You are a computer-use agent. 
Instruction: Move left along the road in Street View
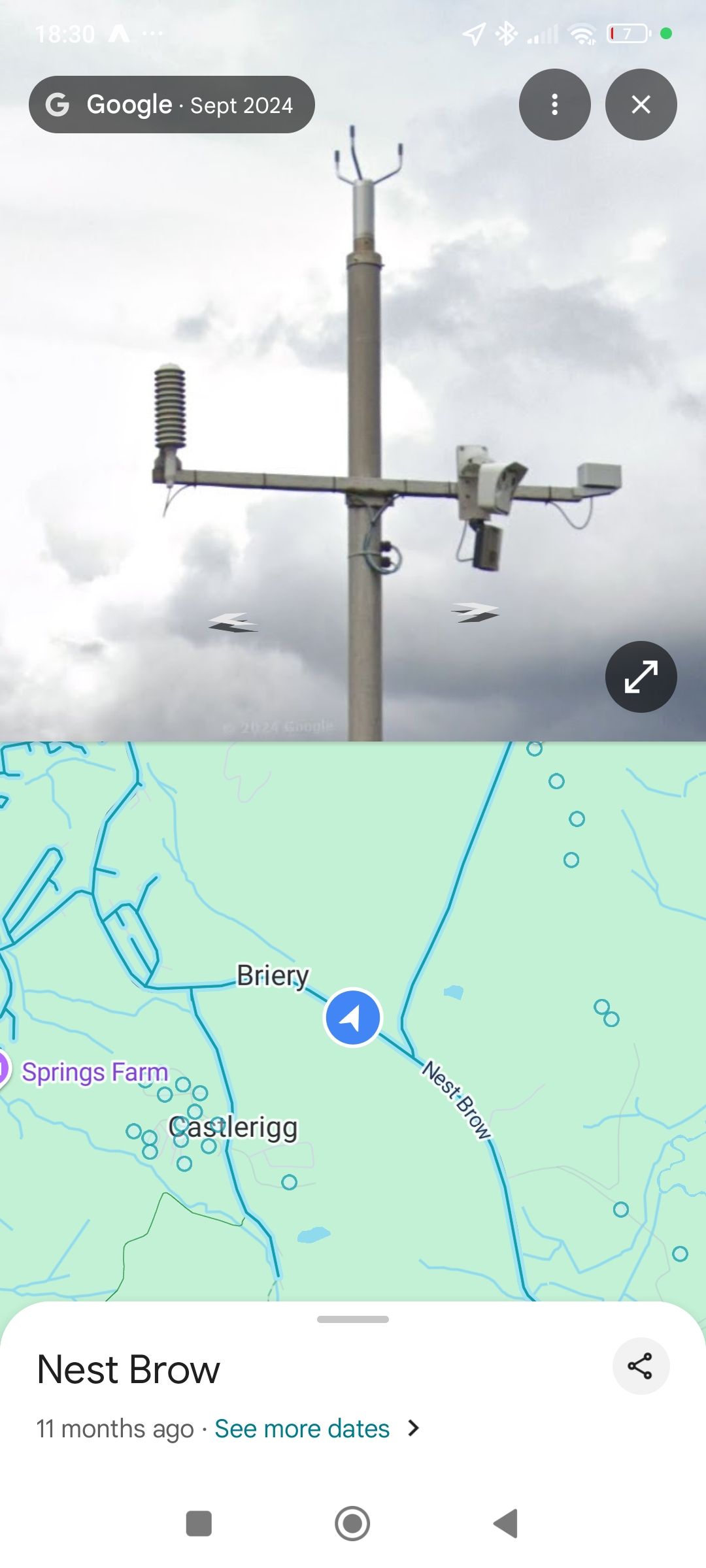(233, 622)
